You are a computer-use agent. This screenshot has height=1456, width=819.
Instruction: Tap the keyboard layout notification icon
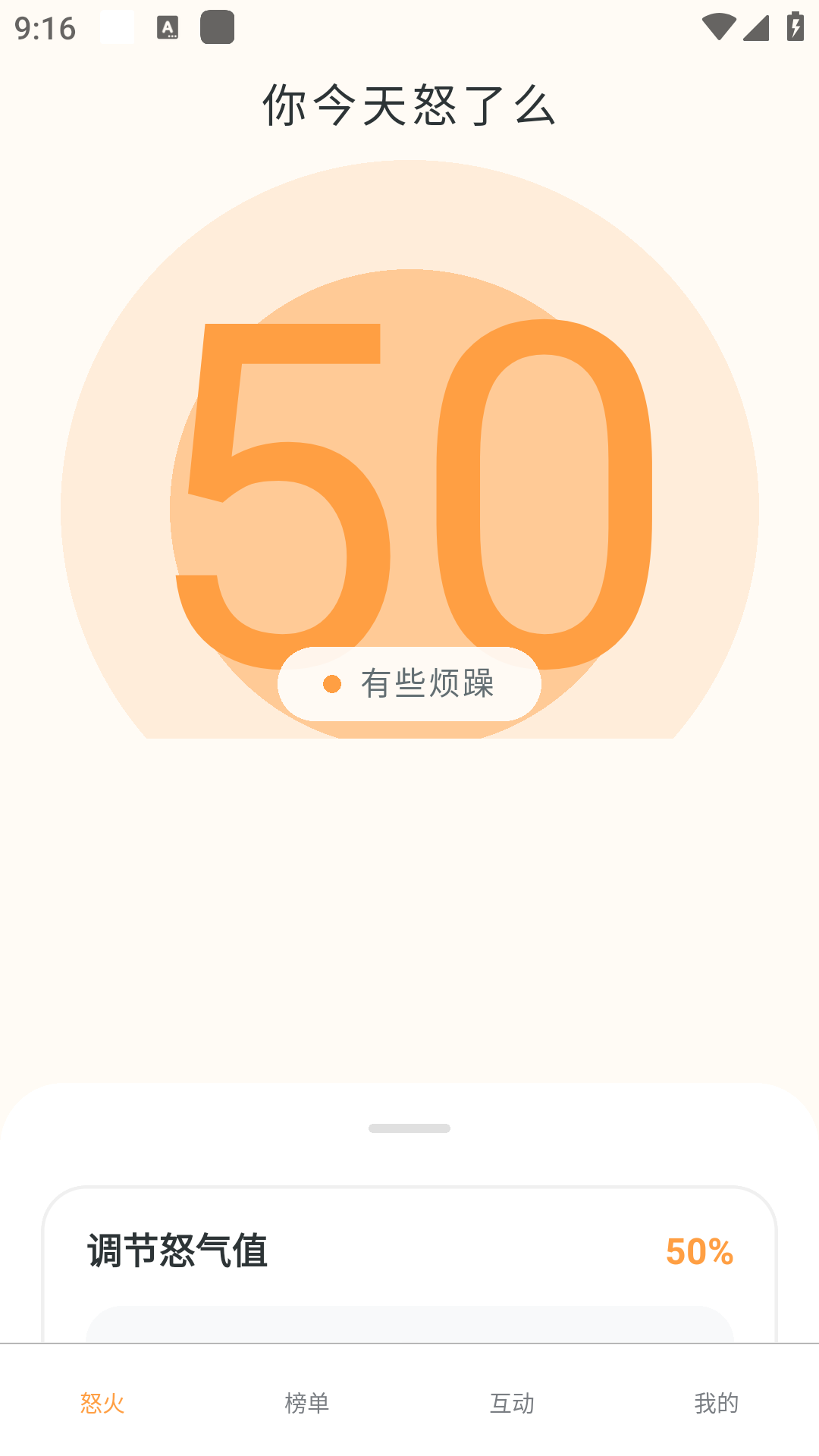pyautogui.click(x=168, y=28)
